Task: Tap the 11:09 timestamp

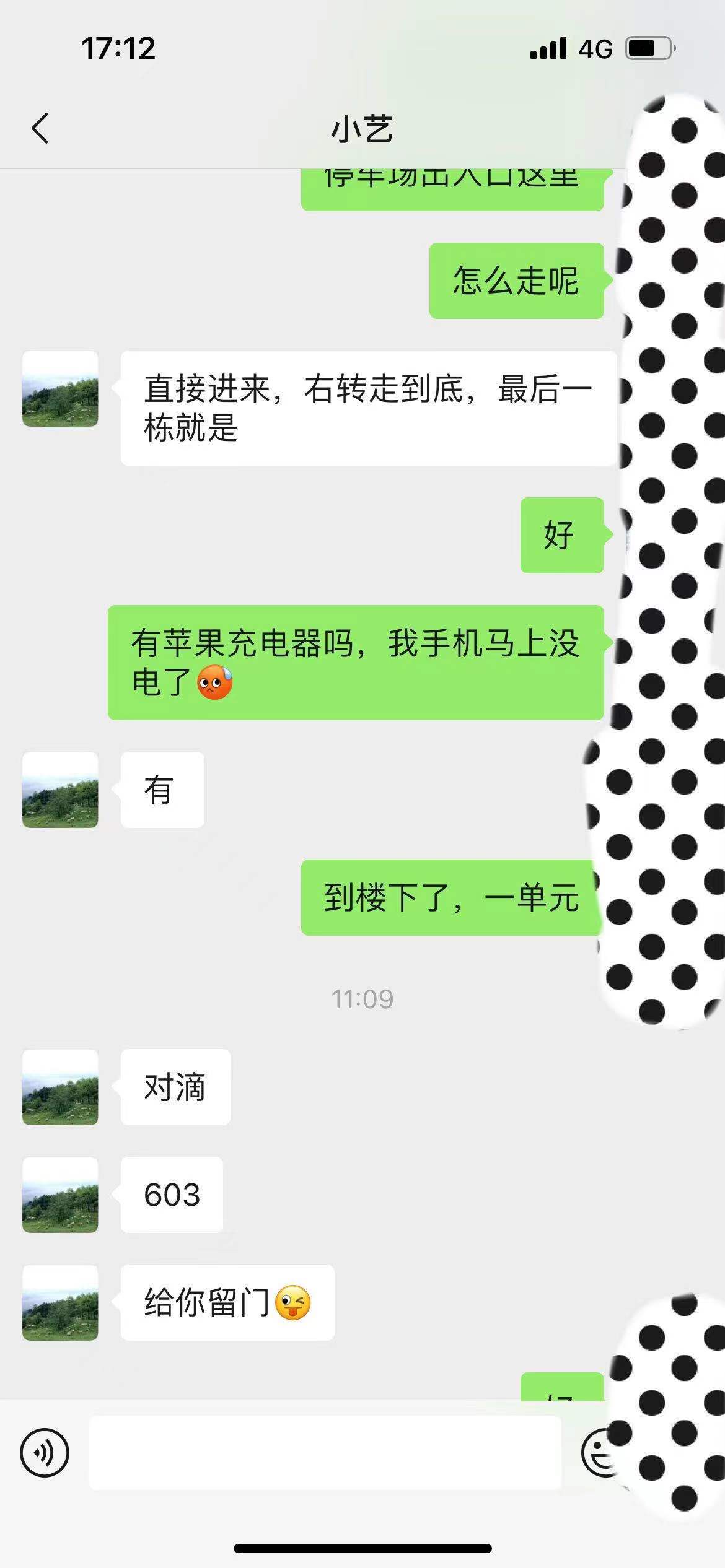Action: coord(362,997)
